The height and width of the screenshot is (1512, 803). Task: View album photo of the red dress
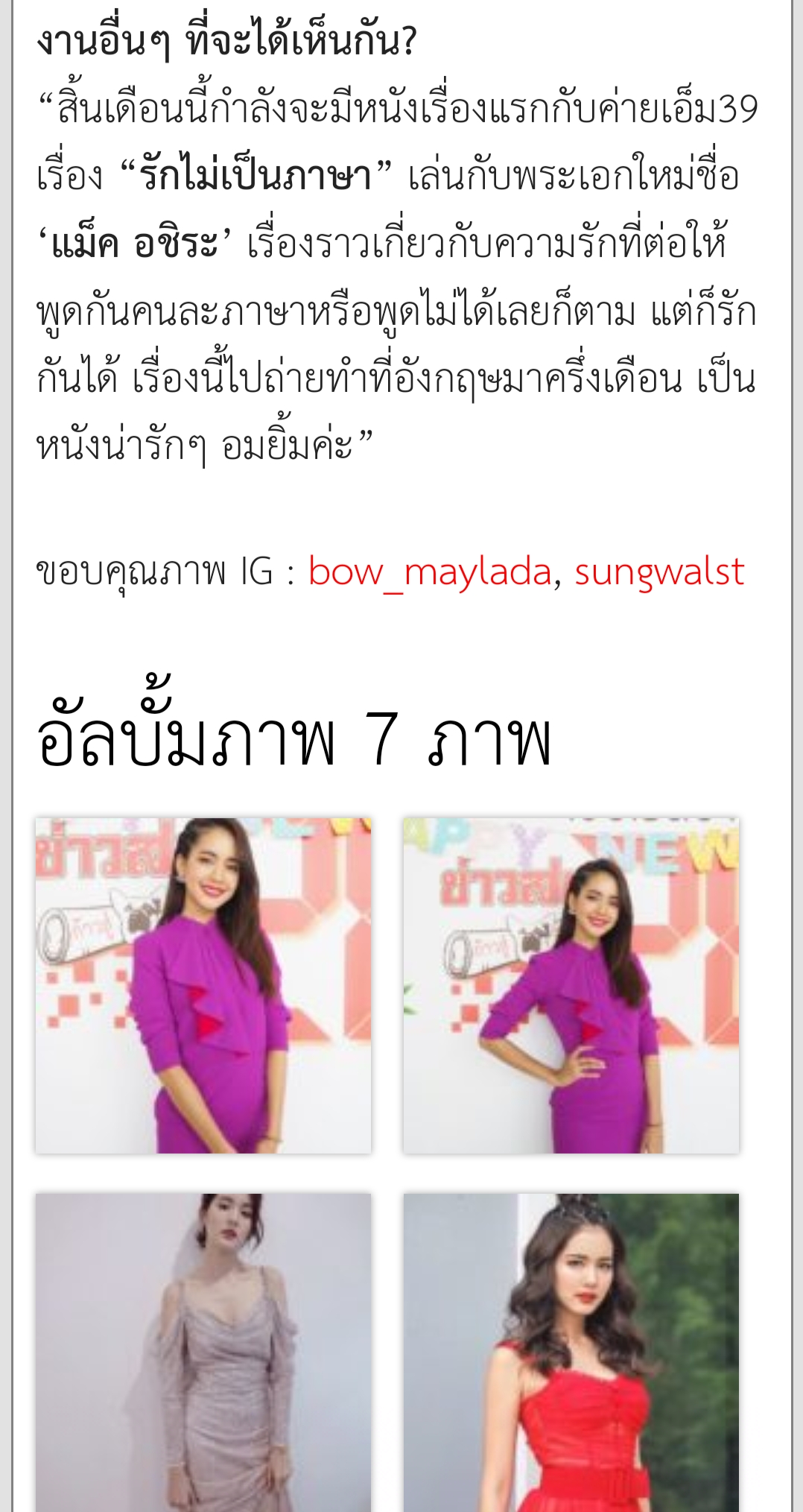(571, 1353)
